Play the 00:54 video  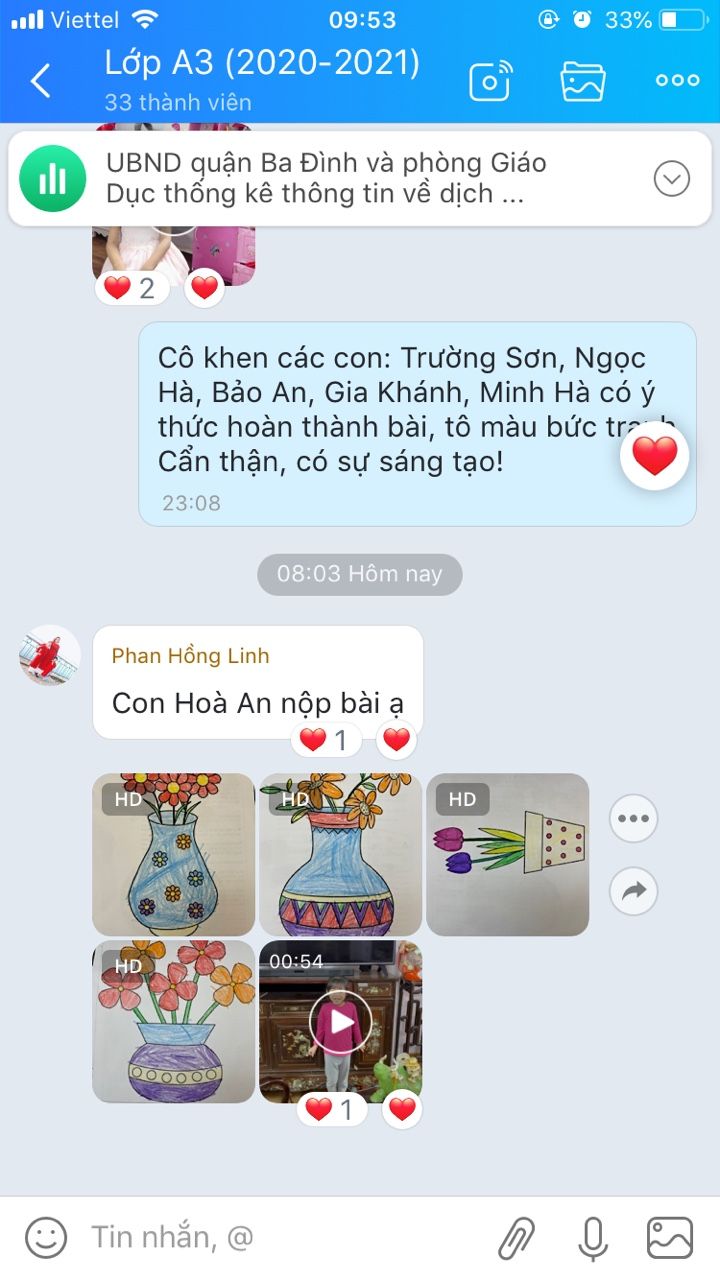click(x=340, y=1022)
